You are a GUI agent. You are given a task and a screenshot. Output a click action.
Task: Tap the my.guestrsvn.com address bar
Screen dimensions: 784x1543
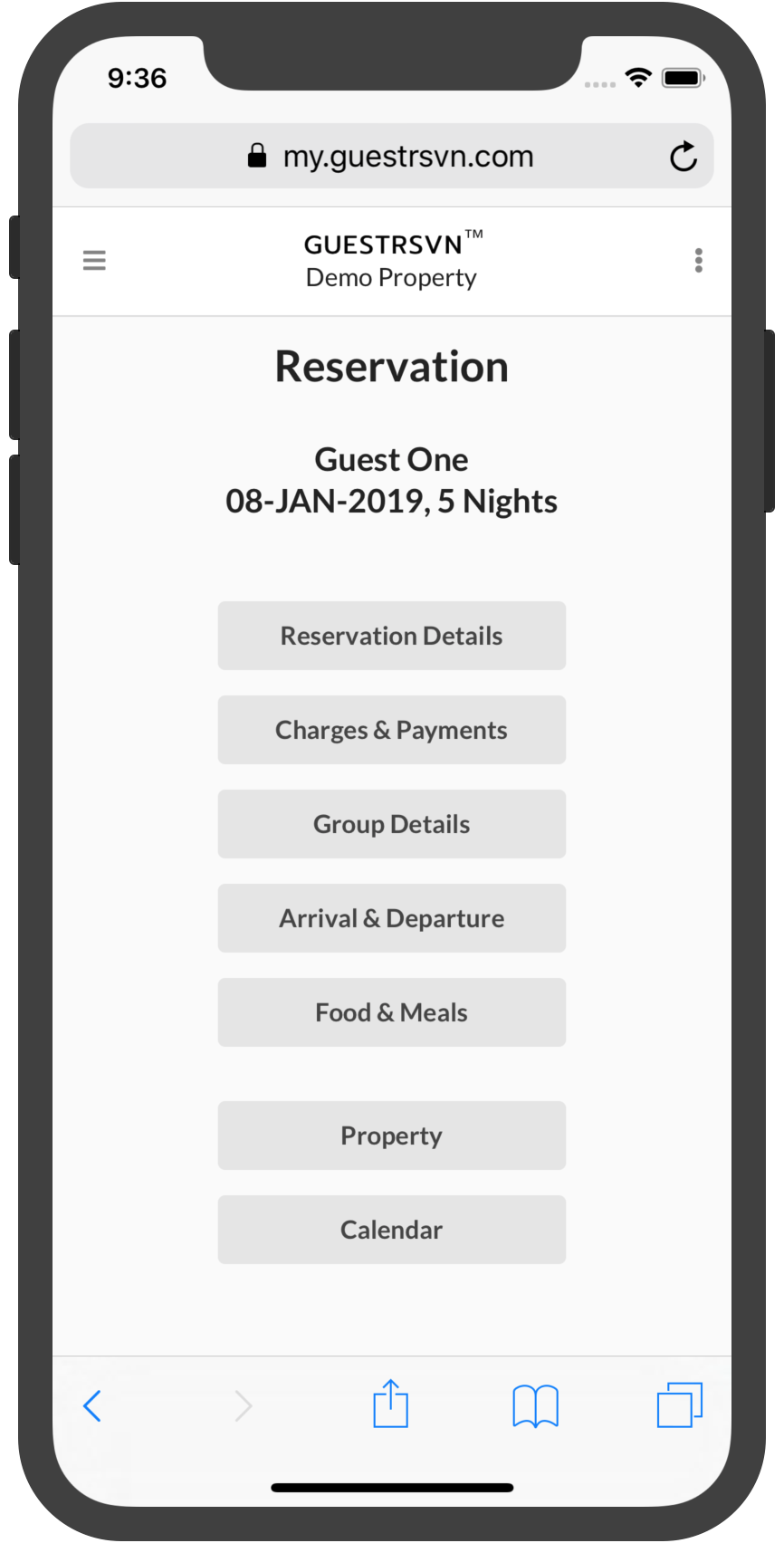tap(392, 156)
